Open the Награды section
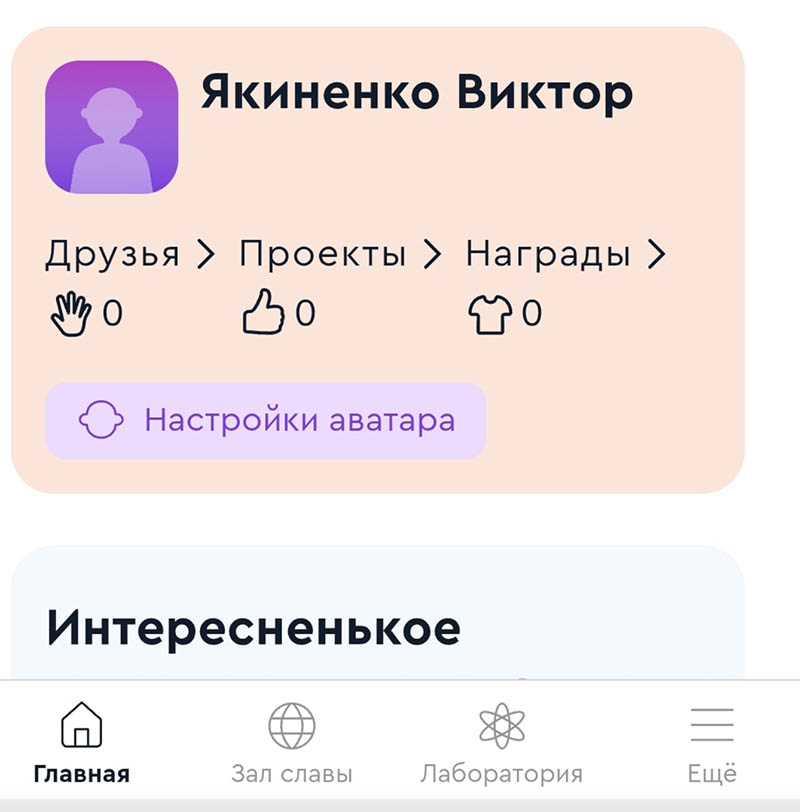Image resolution: width=800 pixels, height=812 pixels. point(564,256)
